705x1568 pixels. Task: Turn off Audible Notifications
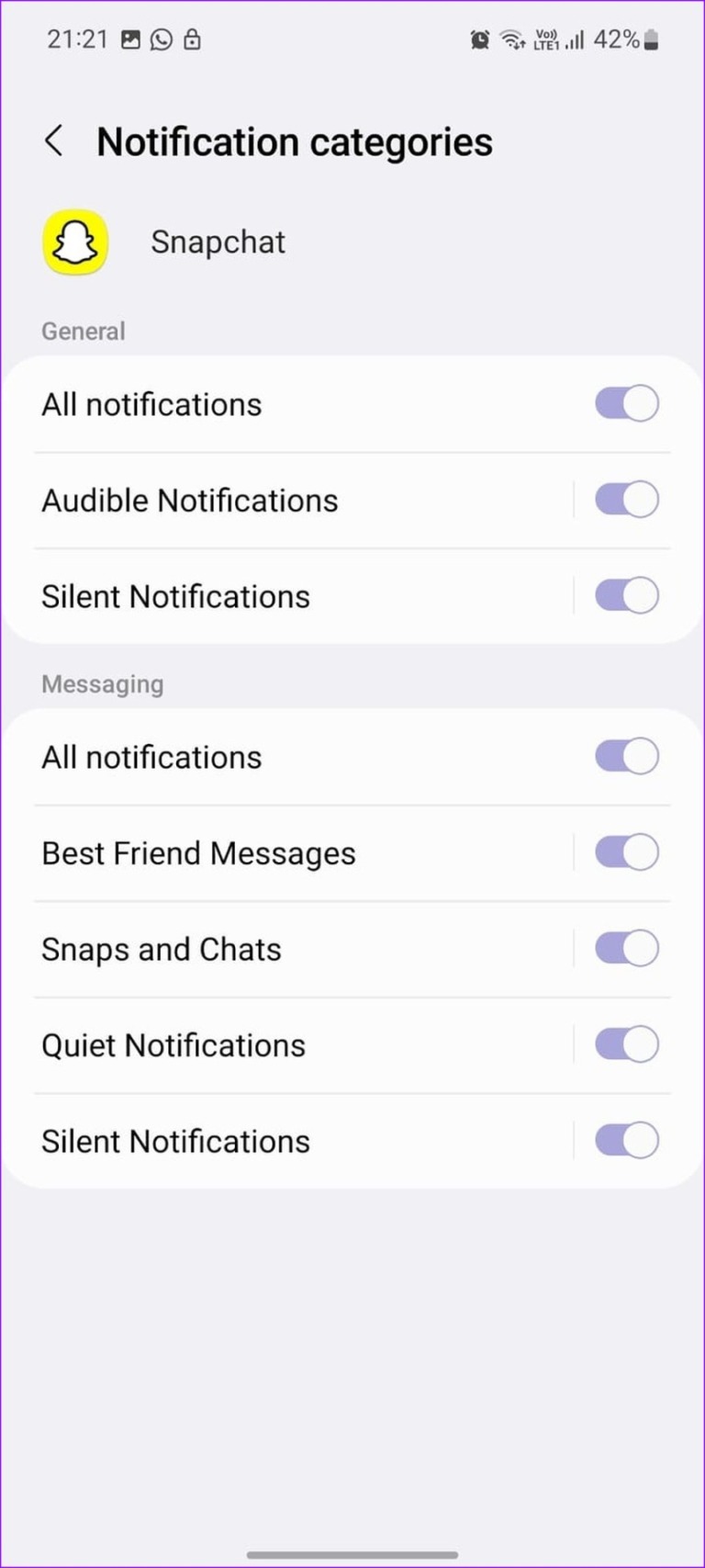pos(626,500)
